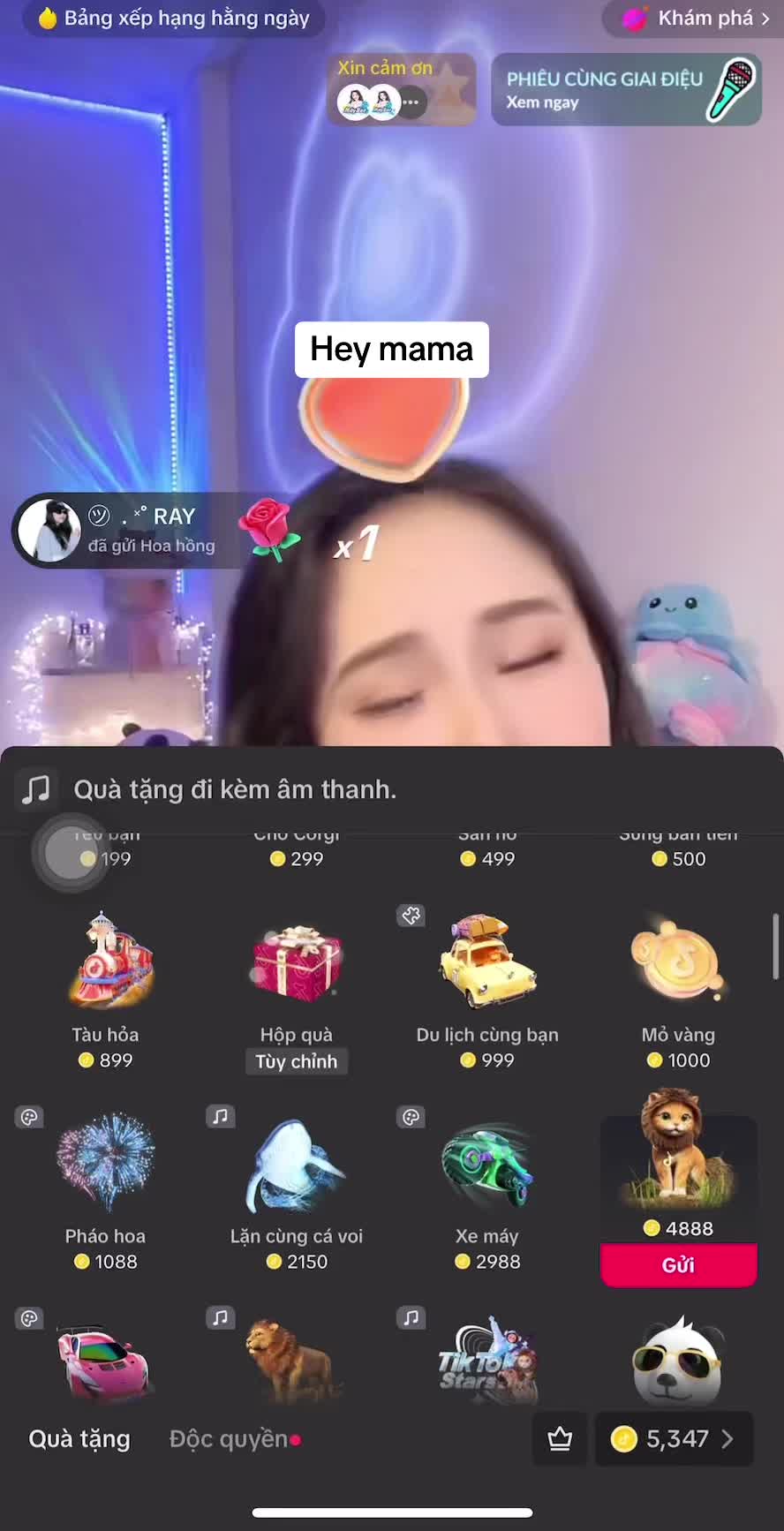Select the Tàu hỏa gift
This screenshot has height=1531, width=784.
(106, 990)
